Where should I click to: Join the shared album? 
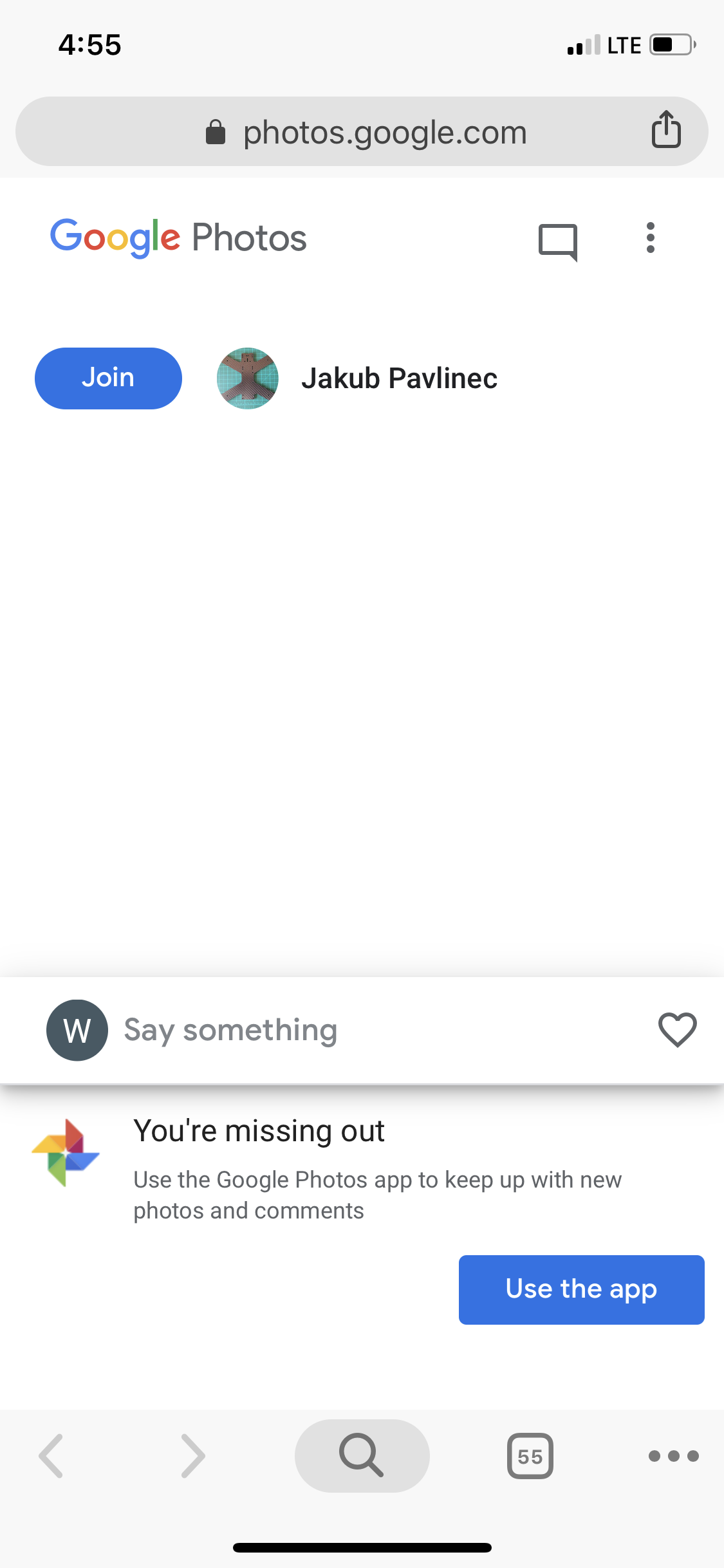108,378
